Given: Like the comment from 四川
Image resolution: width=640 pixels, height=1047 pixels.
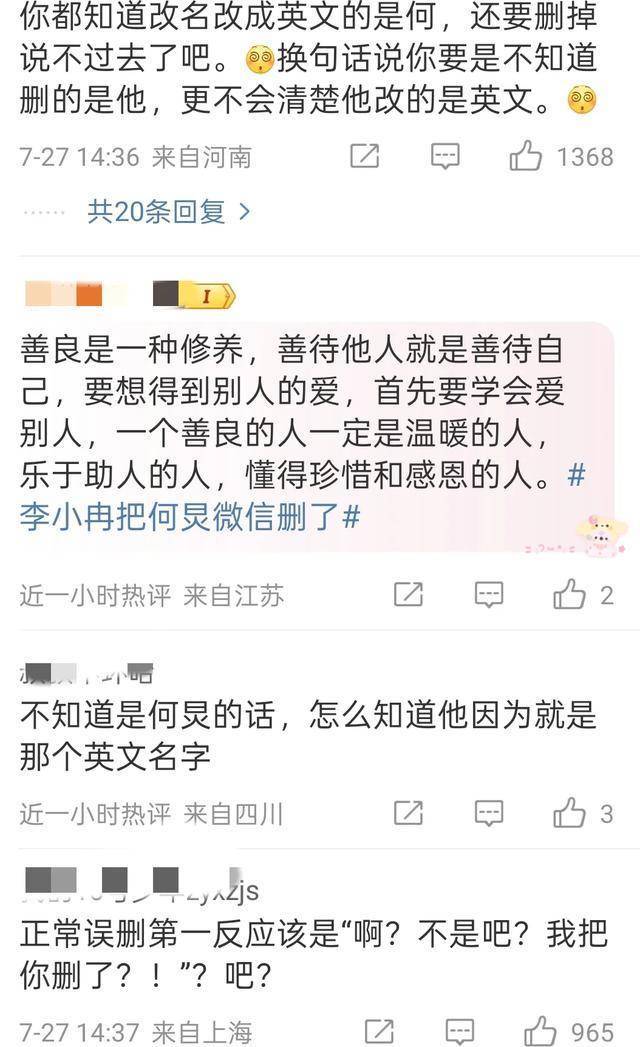Looking at the screenshot, I should point(569,813).
